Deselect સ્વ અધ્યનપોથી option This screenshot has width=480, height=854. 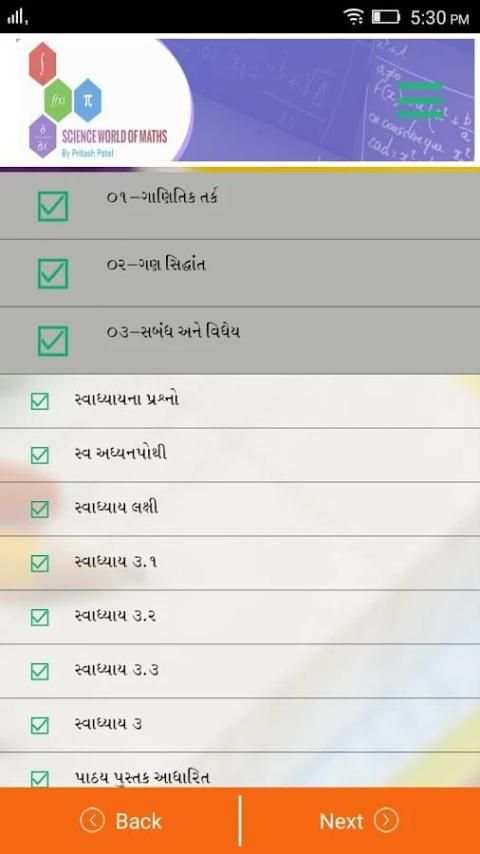coord(40,455)
